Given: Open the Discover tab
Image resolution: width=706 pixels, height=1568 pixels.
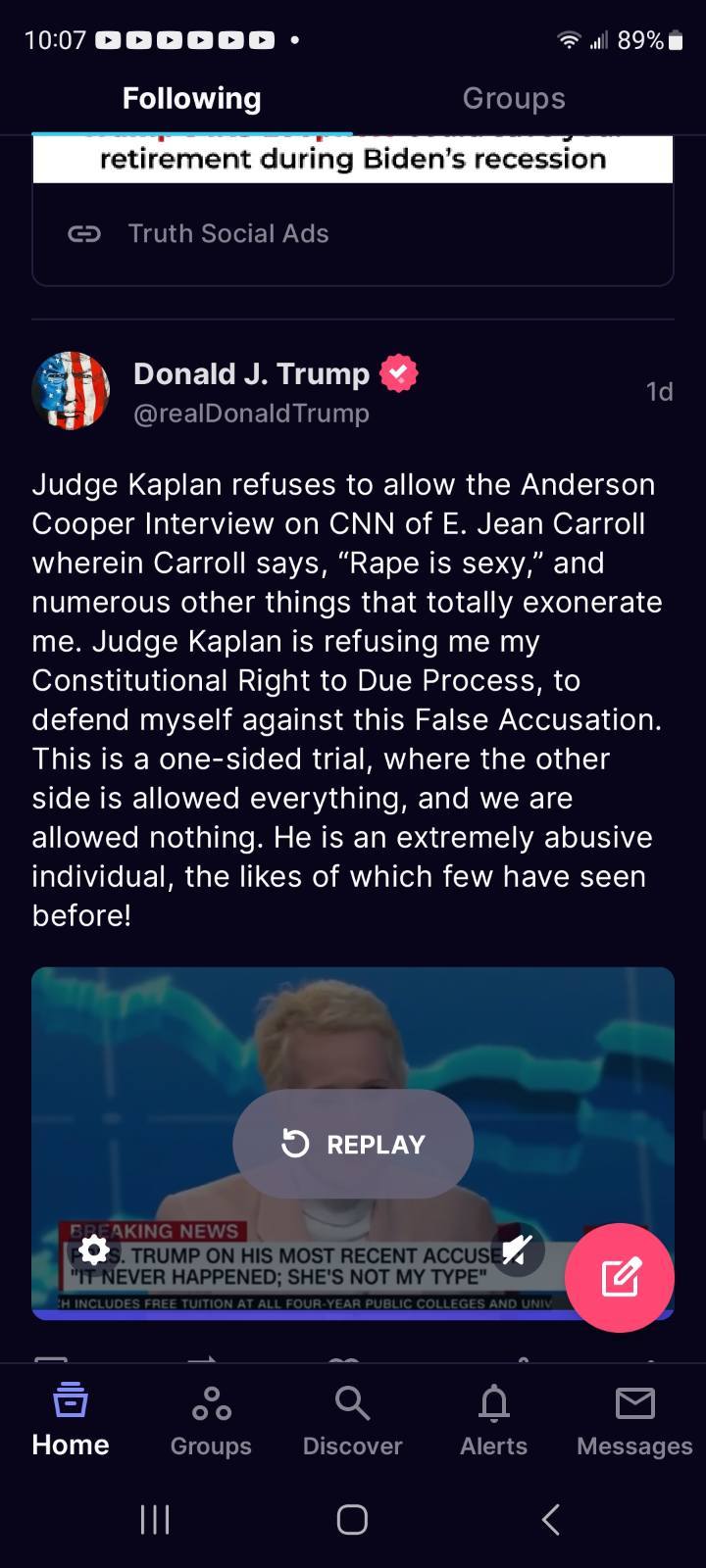Looking at the screenshot, I should 353,1419.
